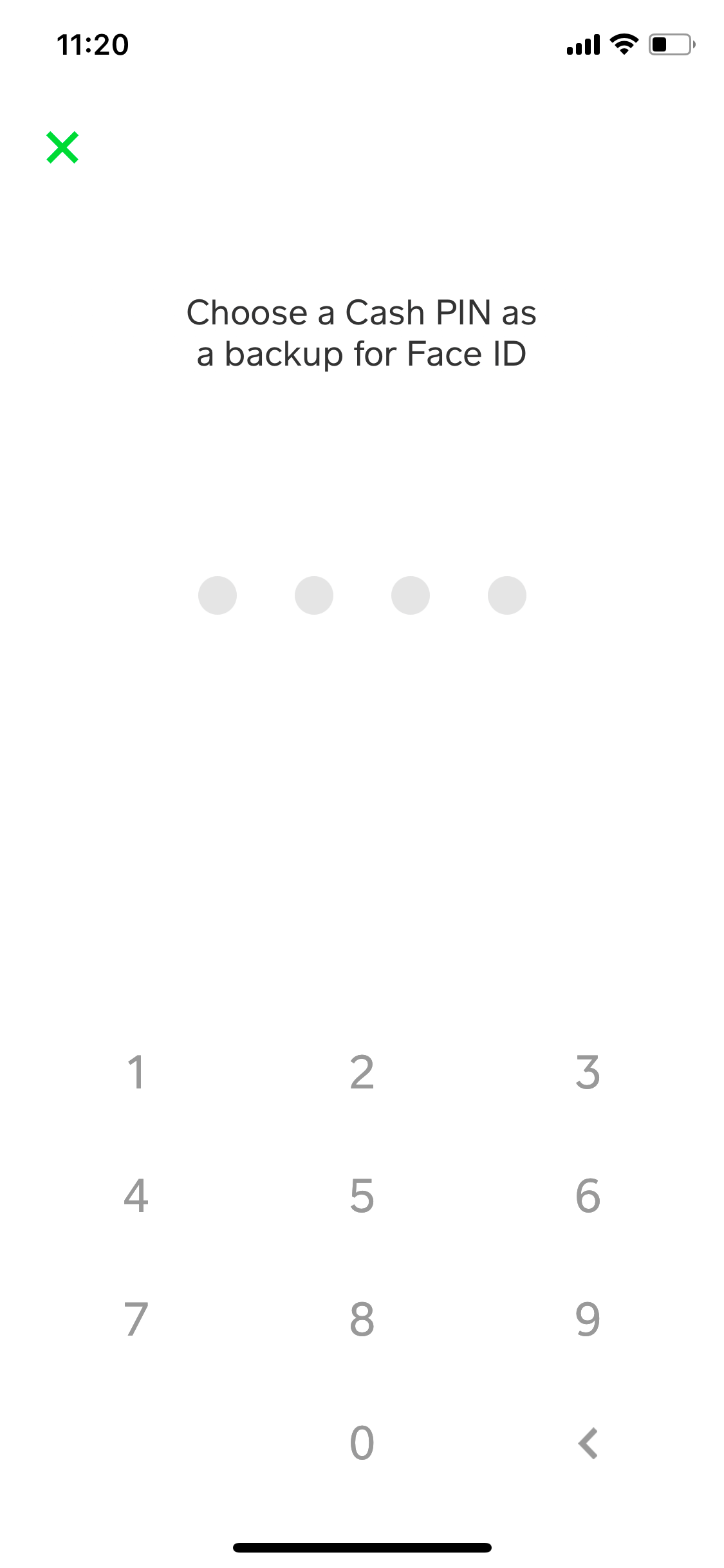Tap the number 5 key
This screenshot has width=724, height=1568.
click(x=362, y=1196)
